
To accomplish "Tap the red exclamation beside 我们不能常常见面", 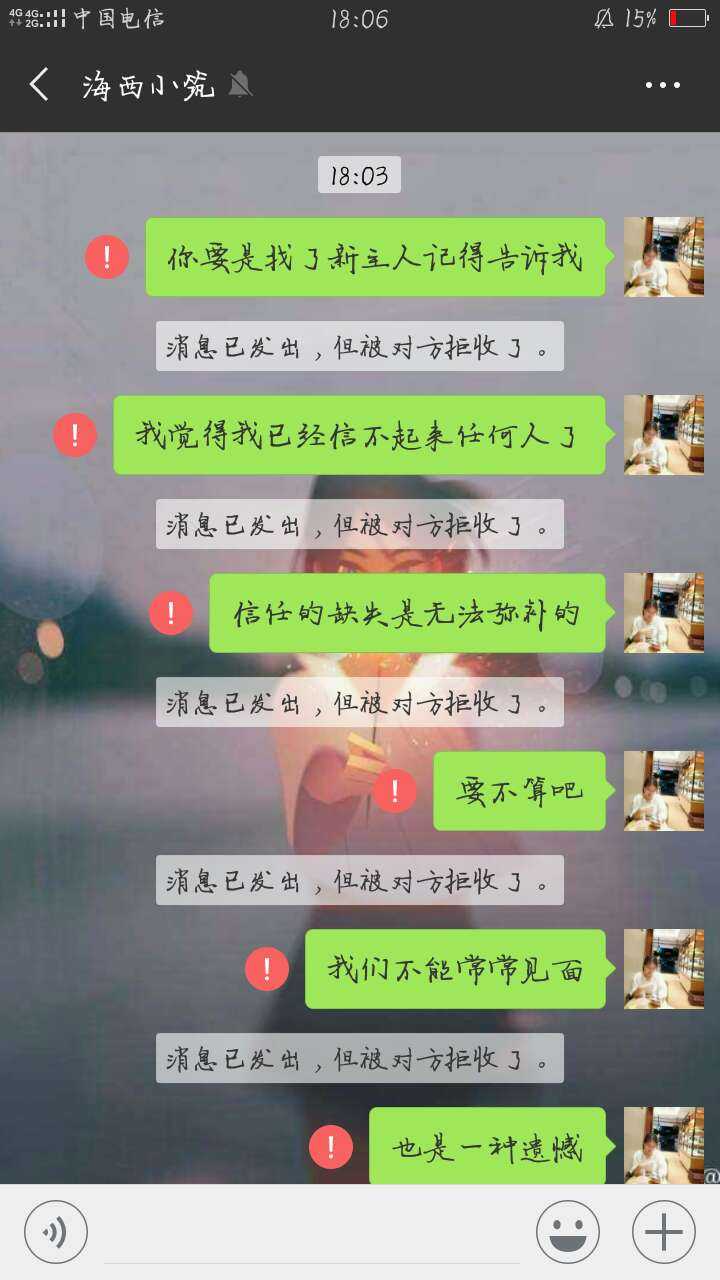I will [x=267, y=968].
